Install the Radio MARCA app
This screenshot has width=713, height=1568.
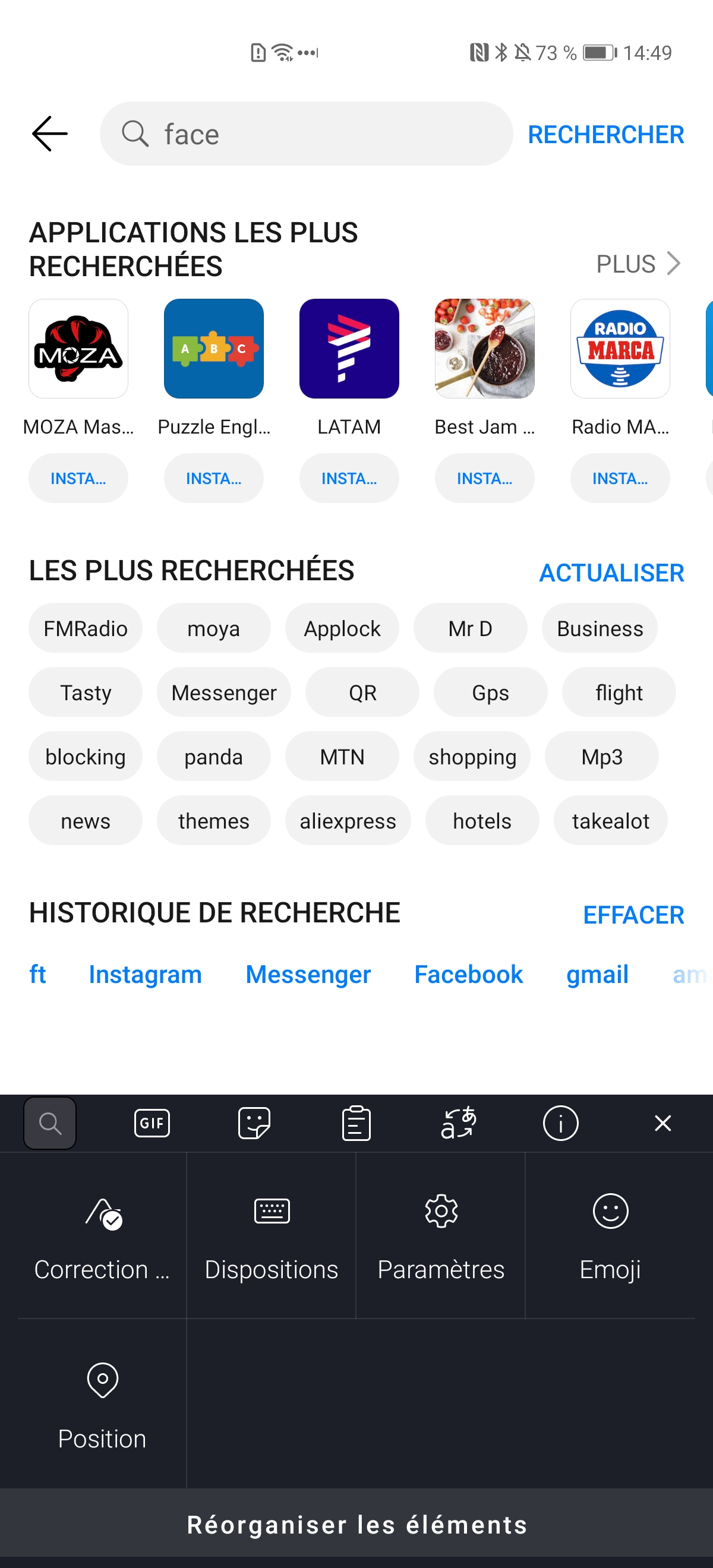coord(619,479)
